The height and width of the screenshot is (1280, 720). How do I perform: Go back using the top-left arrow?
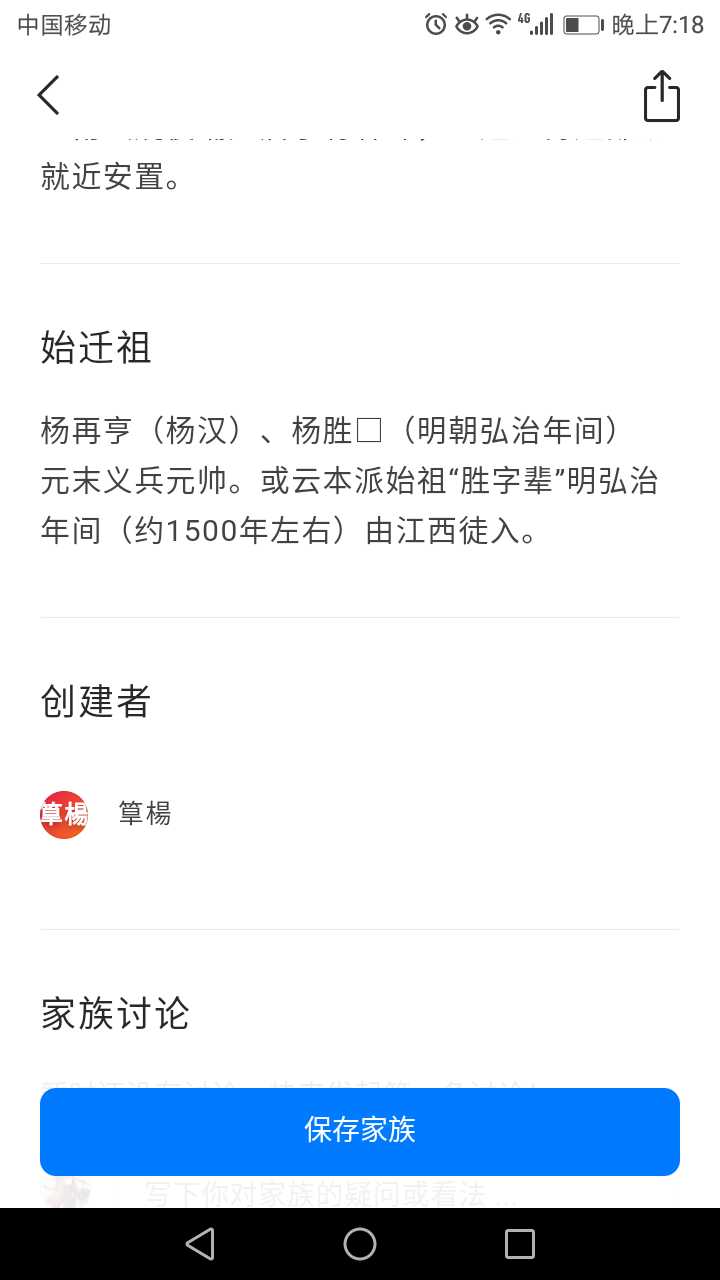point(48,96)
